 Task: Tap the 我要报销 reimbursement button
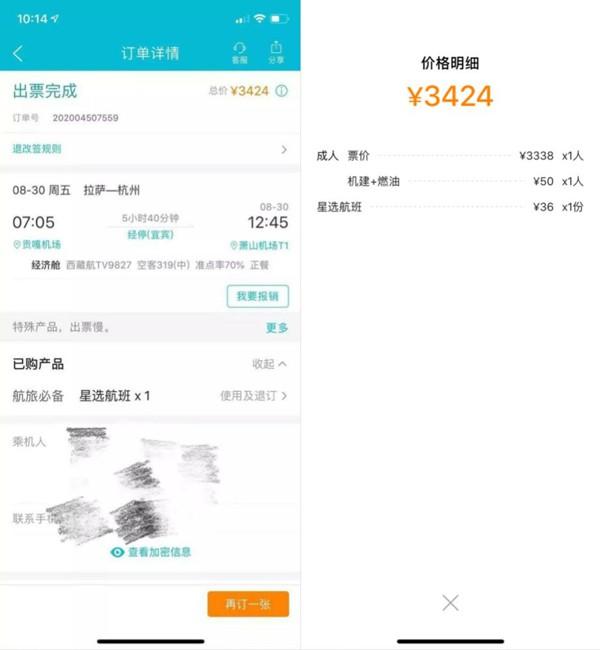257,296
